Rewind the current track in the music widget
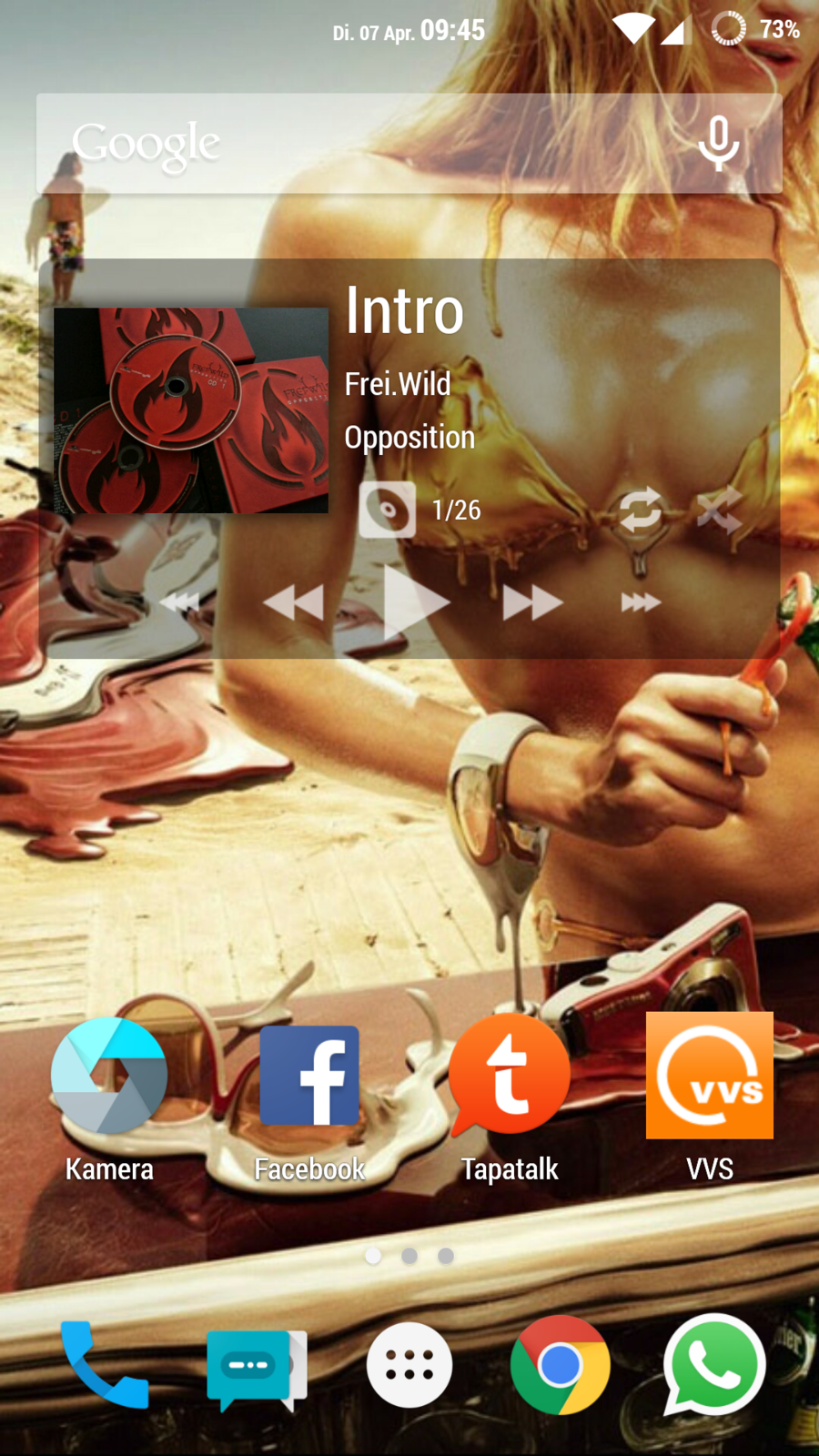The width and height of the screenshot is (819, 1456). coord(294,602)
